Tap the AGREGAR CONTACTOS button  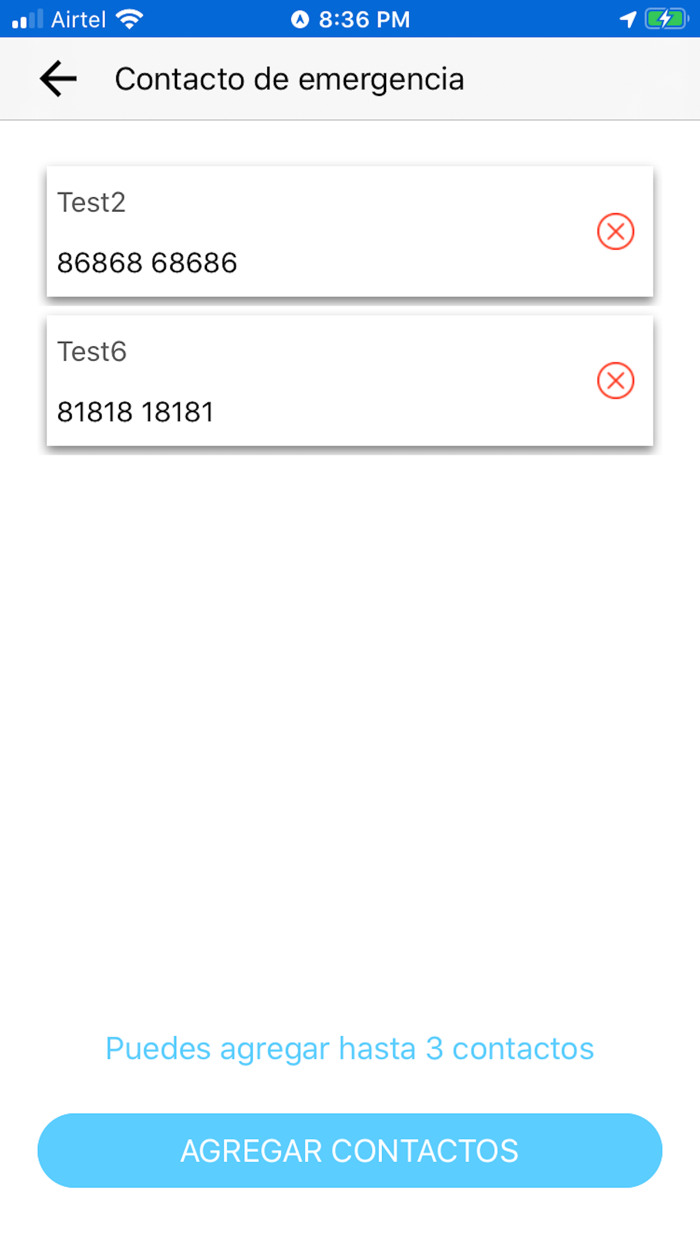[x=350, y=1150]
